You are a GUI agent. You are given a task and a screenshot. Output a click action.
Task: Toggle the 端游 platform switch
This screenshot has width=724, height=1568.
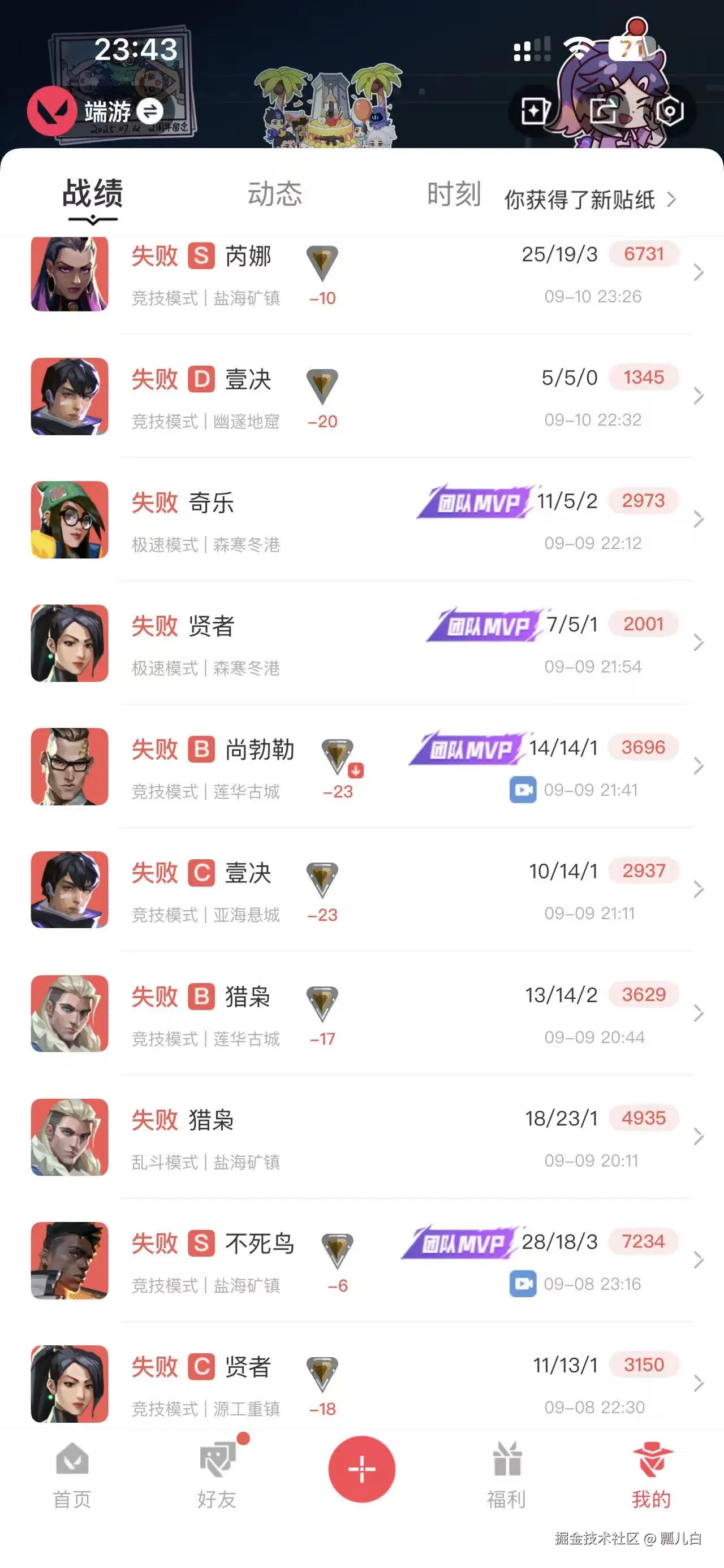[150, 110]
